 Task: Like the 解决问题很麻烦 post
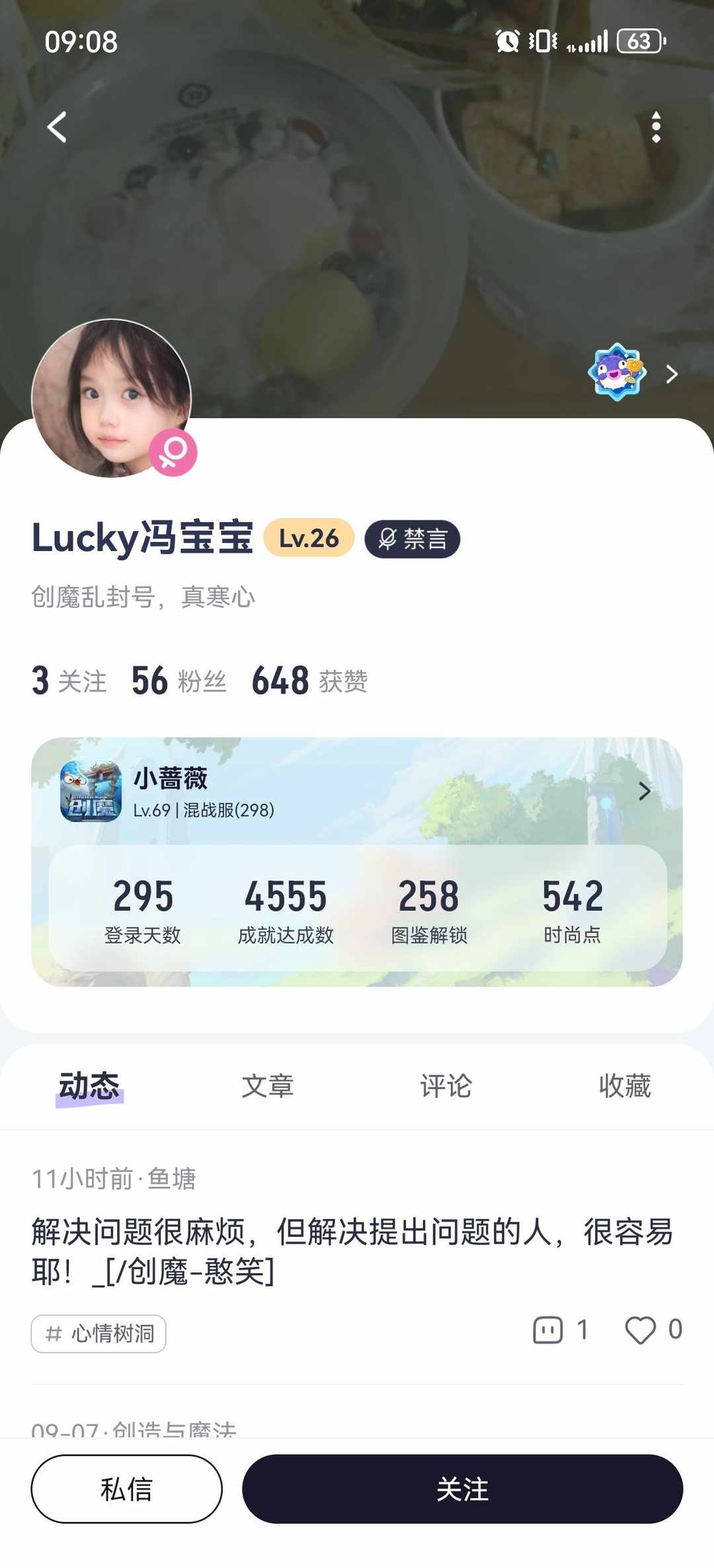tap(640, 1330)
